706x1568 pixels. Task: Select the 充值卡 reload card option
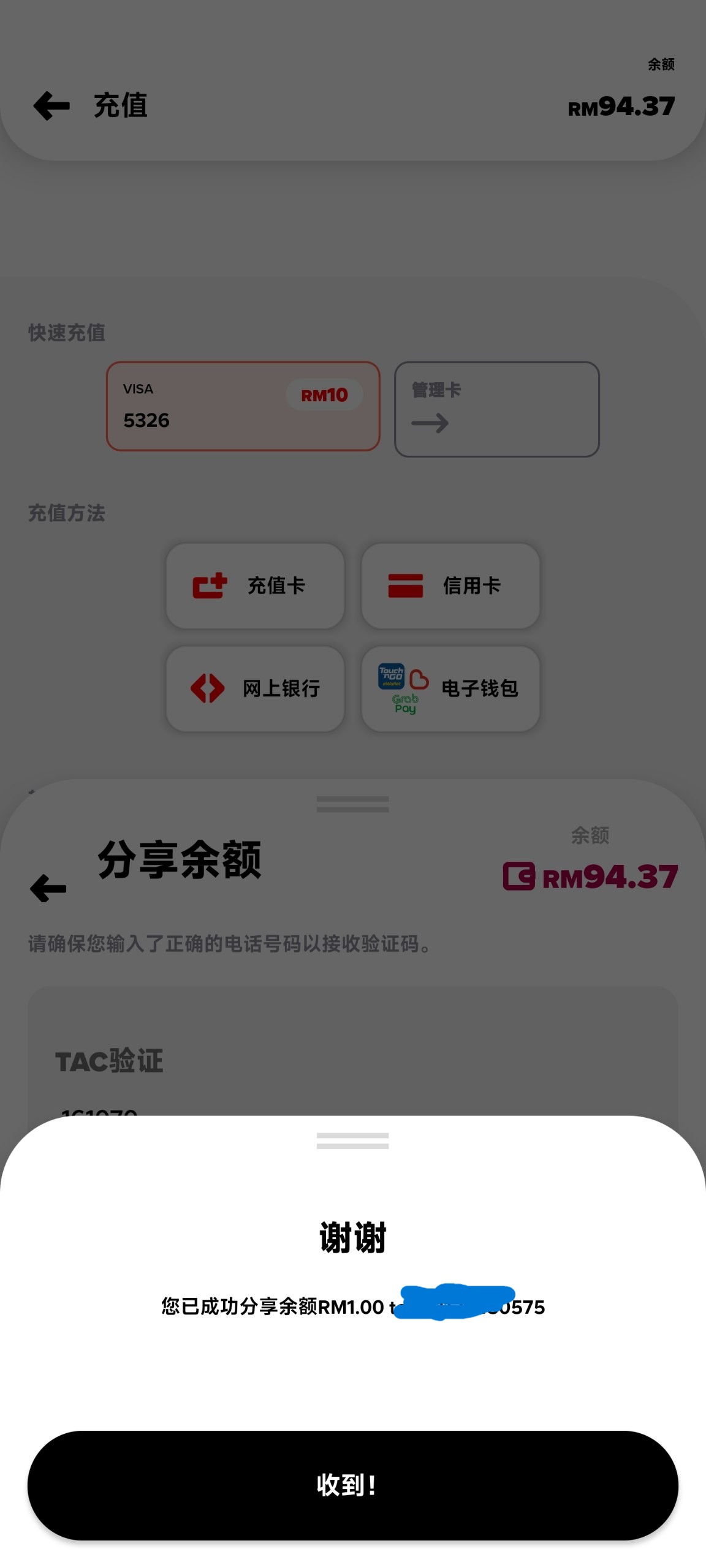click(x=255, y=586)
